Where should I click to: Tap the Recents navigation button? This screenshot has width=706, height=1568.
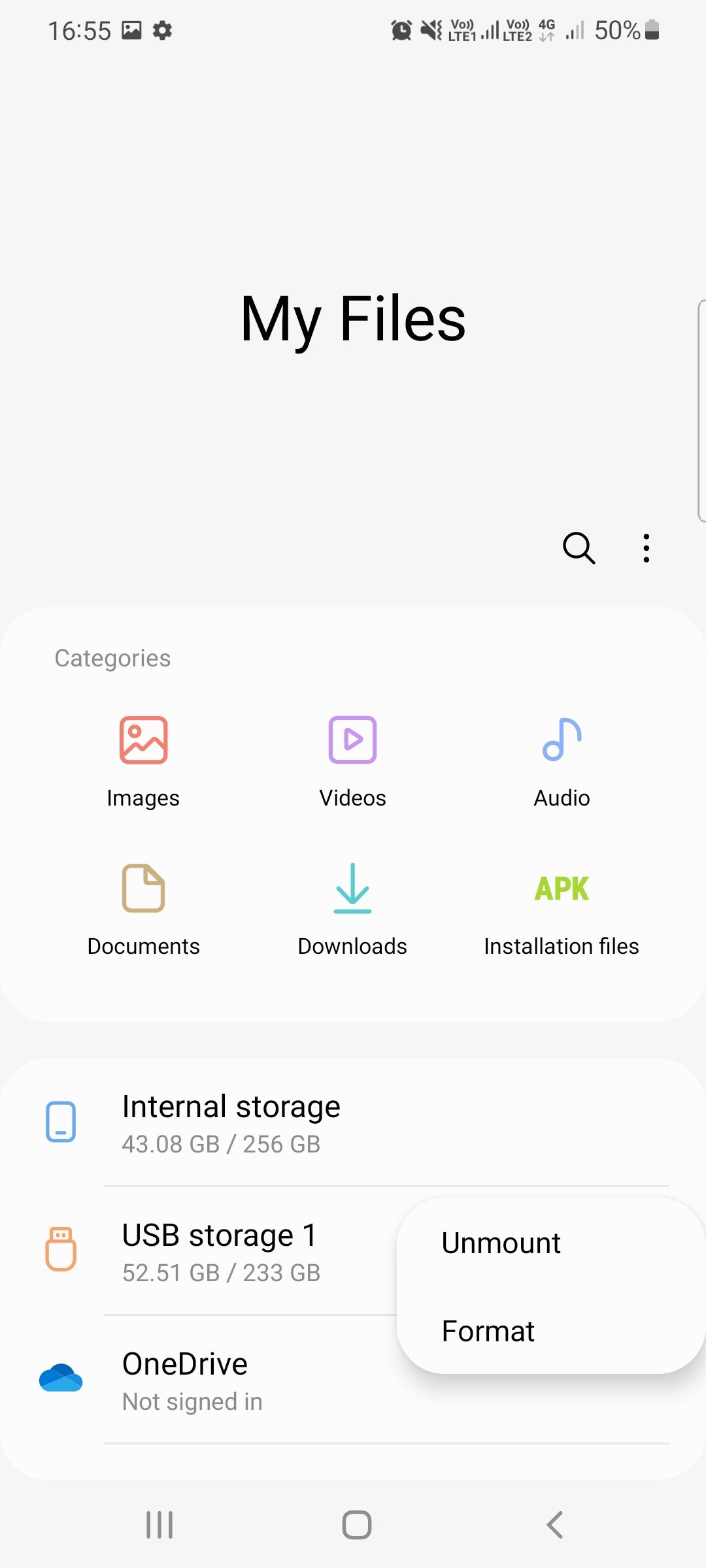(x=159, y=1526)
